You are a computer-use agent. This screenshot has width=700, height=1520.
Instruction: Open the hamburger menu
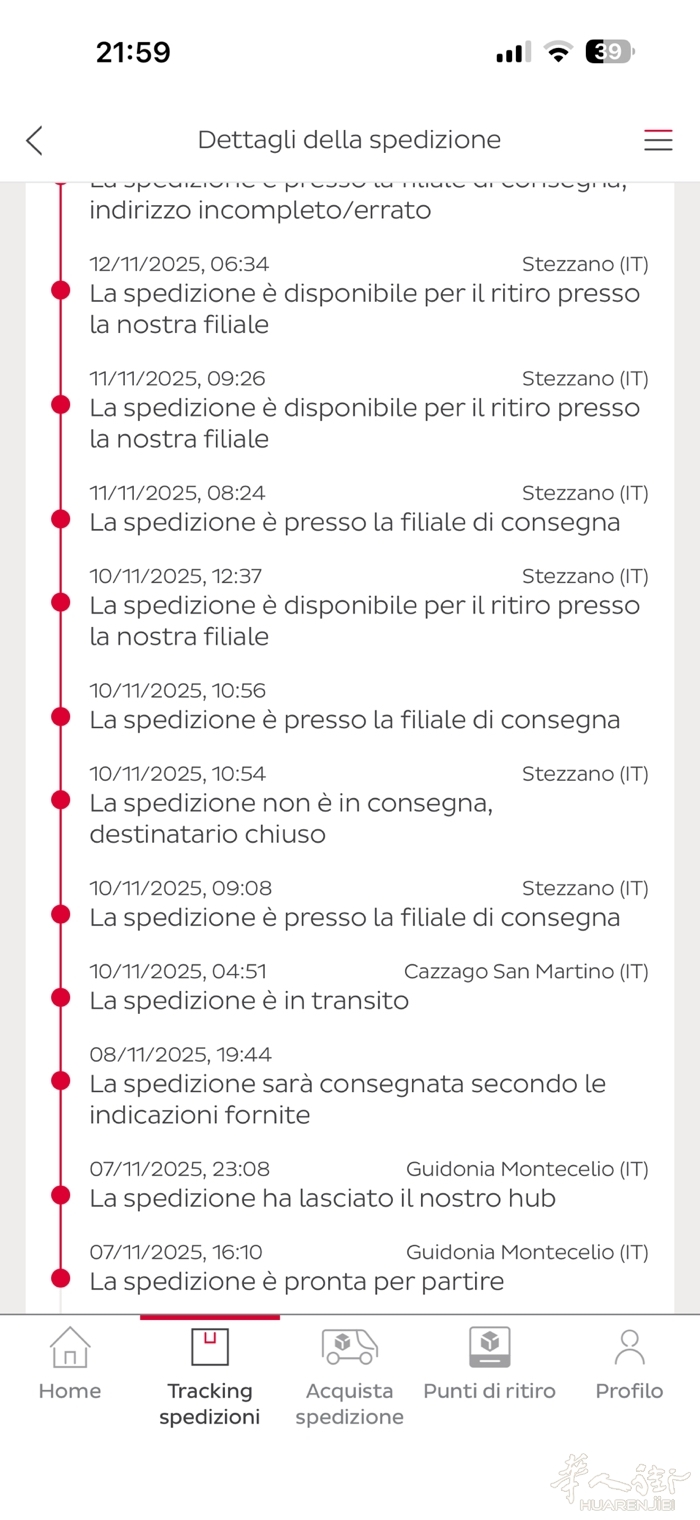click(657, 140)
